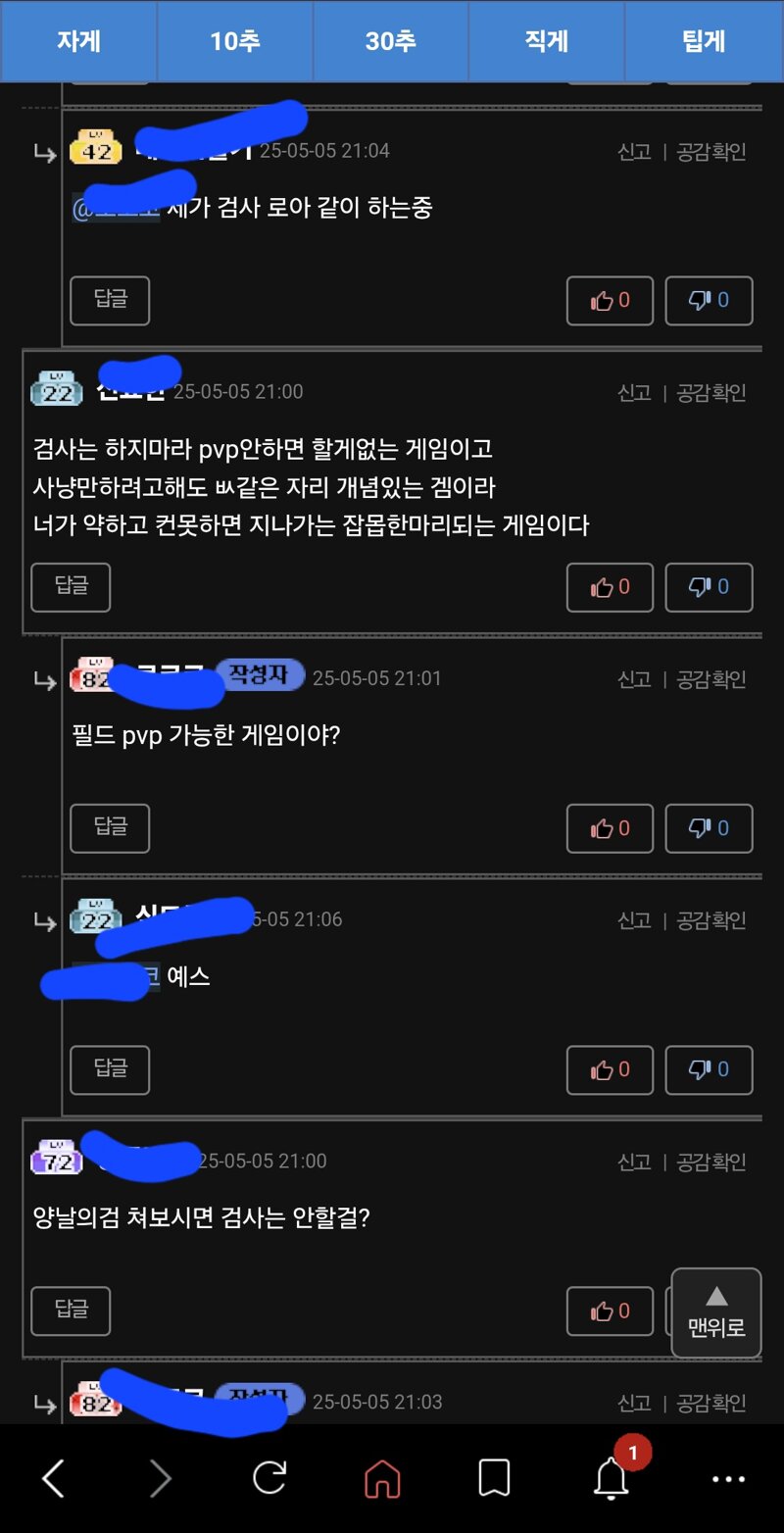784x1533 pixels.
Task: Go to the 직게 tab
Action: (x=547, y=41)
